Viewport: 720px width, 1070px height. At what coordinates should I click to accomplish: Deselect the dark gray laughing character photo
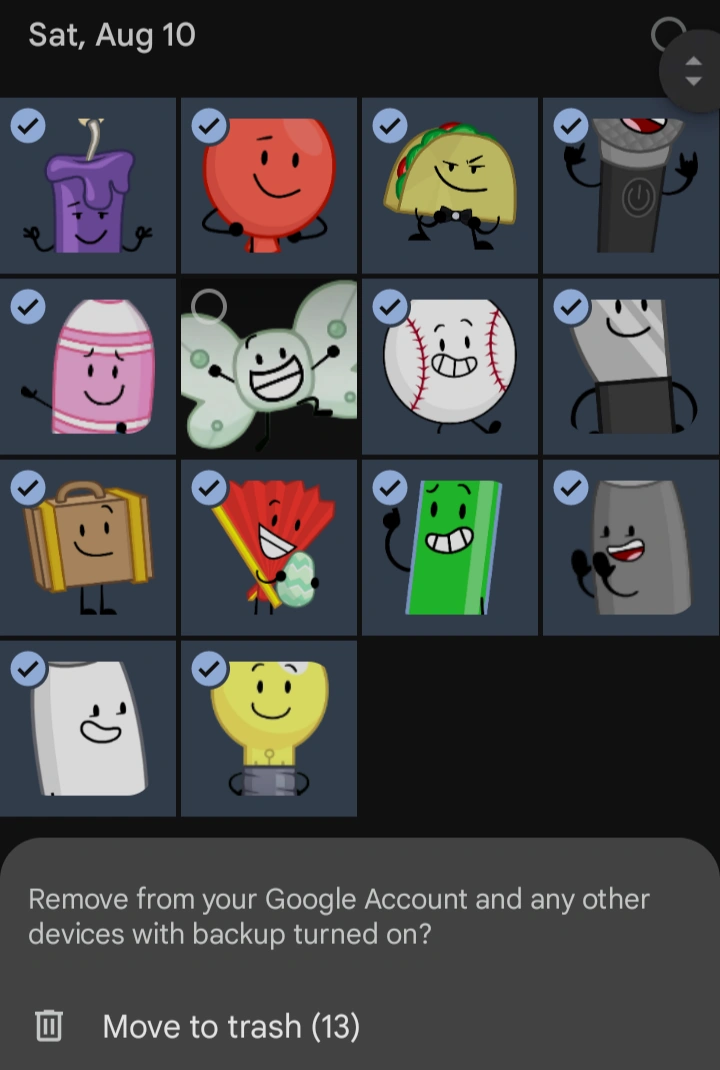tap(571, 487)
